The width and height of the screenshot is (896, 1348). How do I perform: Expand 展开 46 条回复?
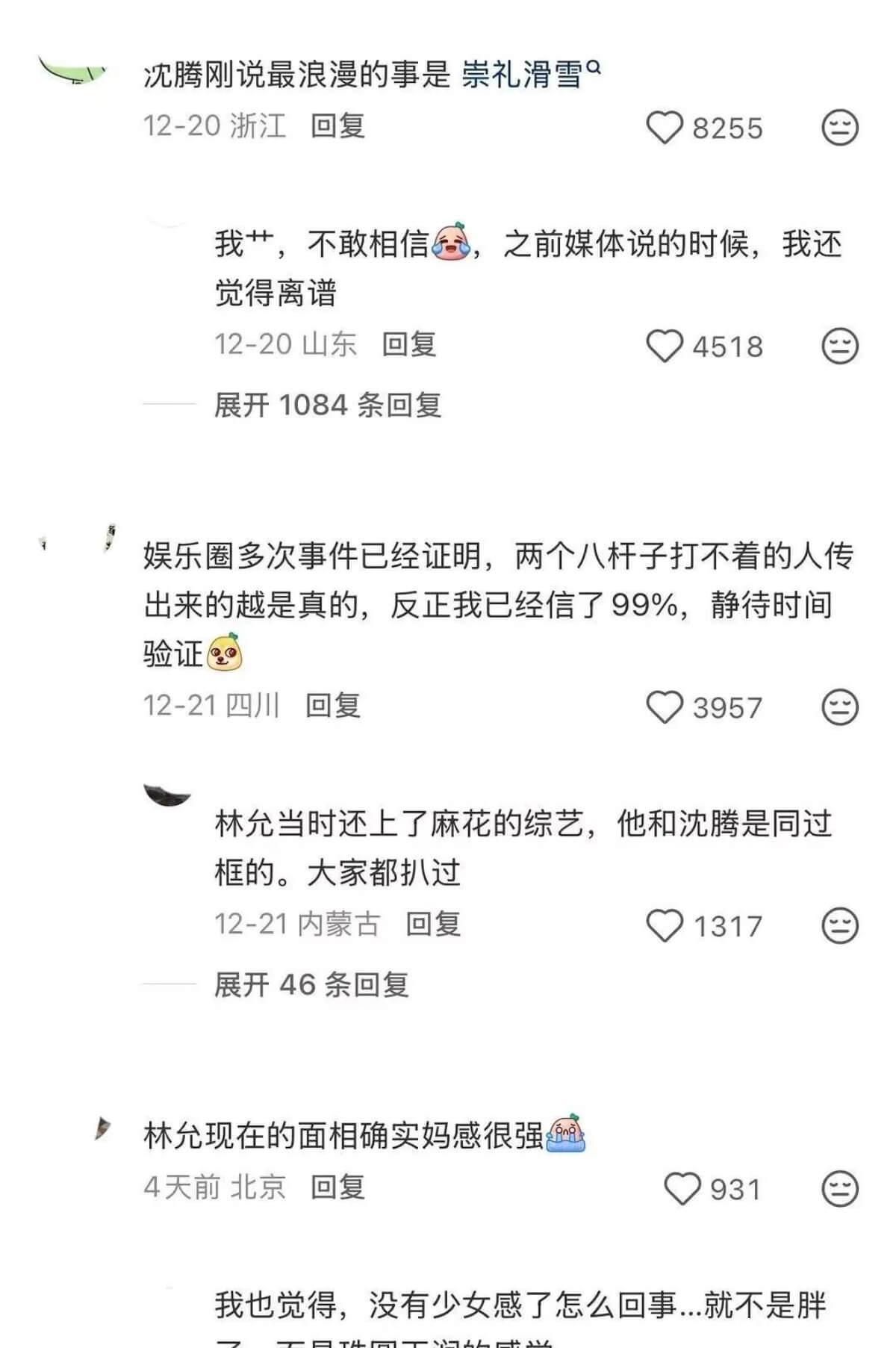pos(311,985)
